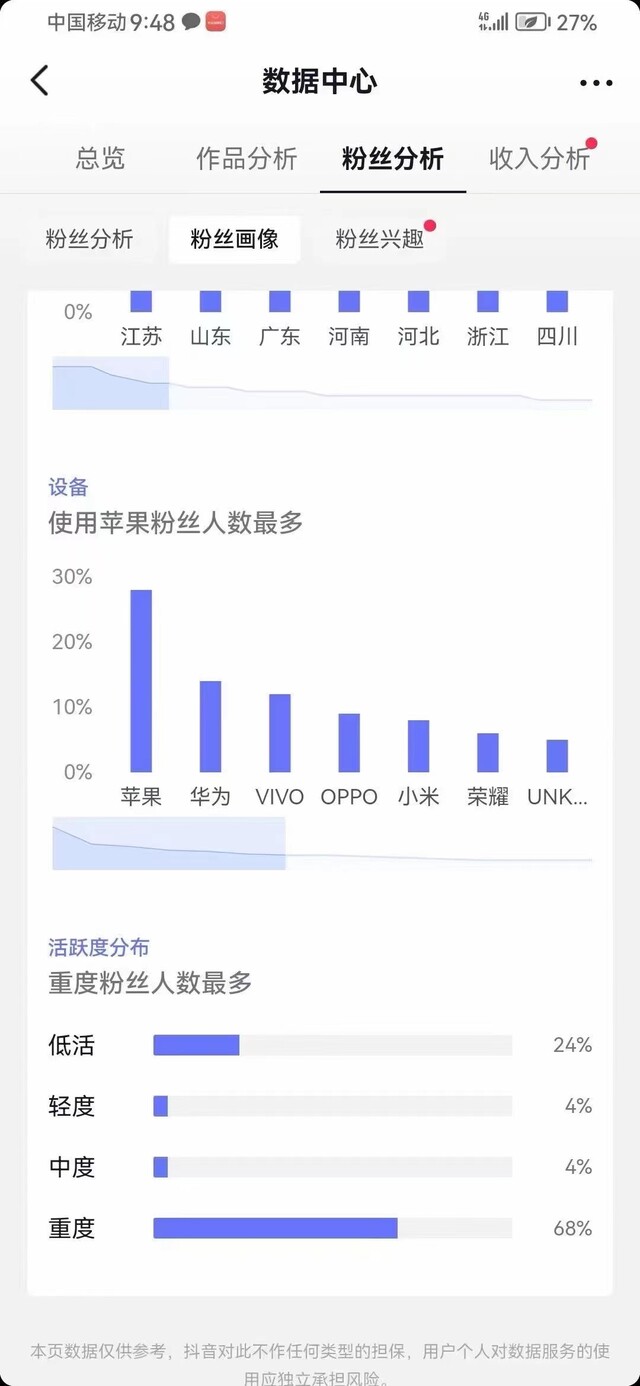Switch to the 作品分析 tab

247,158
